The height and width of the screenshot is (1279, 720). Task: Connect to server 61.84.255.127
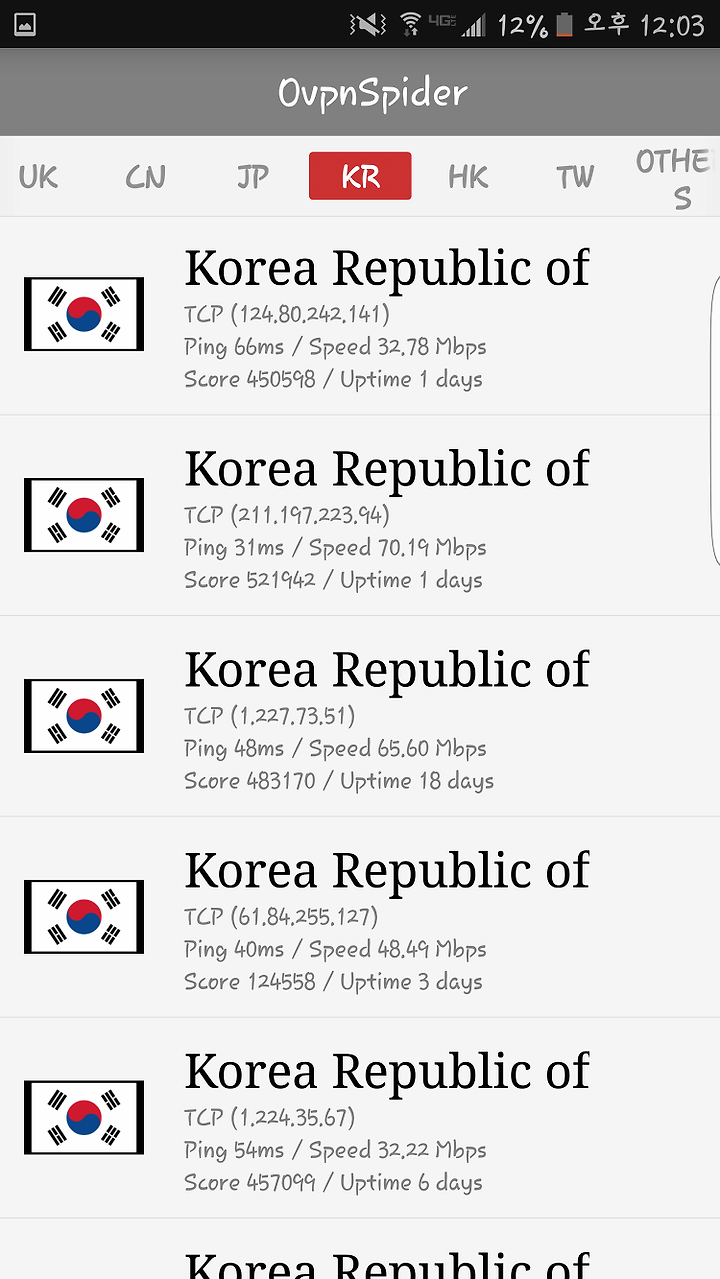pyautogui.click(x=360, y=917)
